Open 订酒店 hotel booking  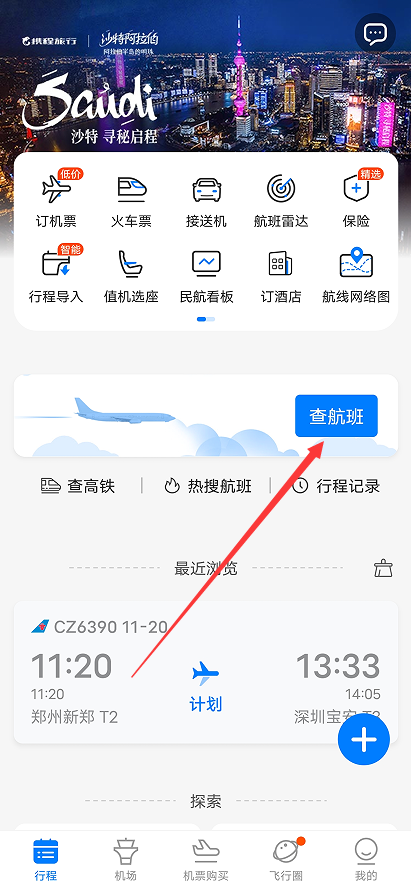pyautogui.click(x=281, y=276)
